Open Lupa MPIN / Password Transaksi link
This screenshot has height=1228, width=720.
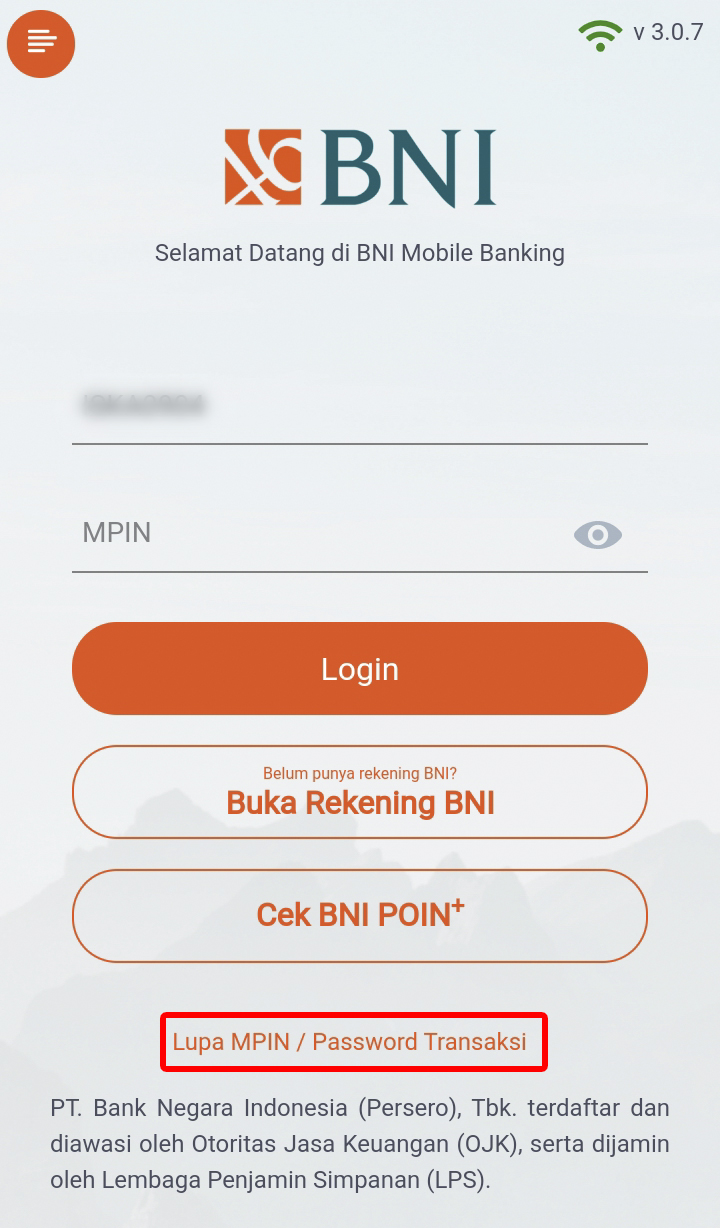click(350, 1042)
